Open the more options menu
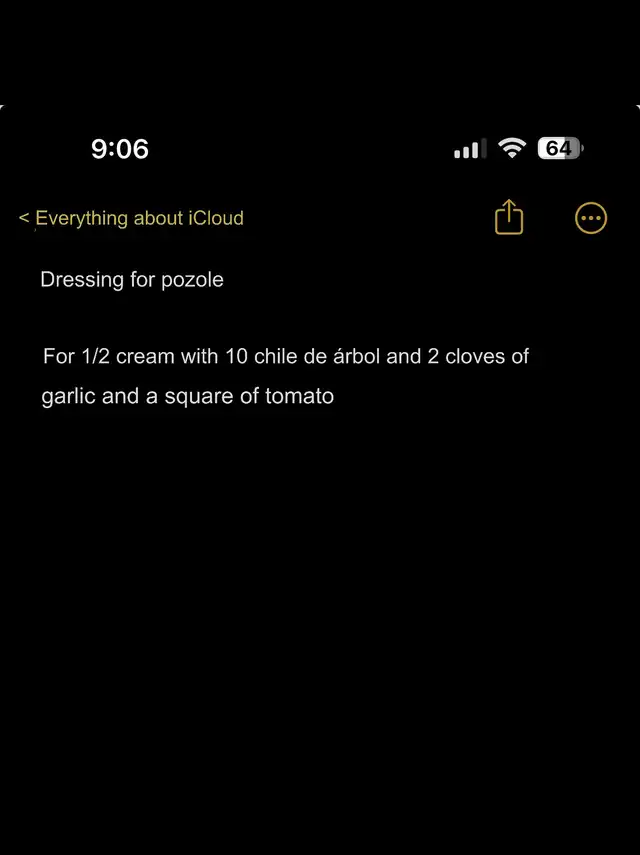The width and height of the screenshot is (640, 855). click(x=591, y=218)
